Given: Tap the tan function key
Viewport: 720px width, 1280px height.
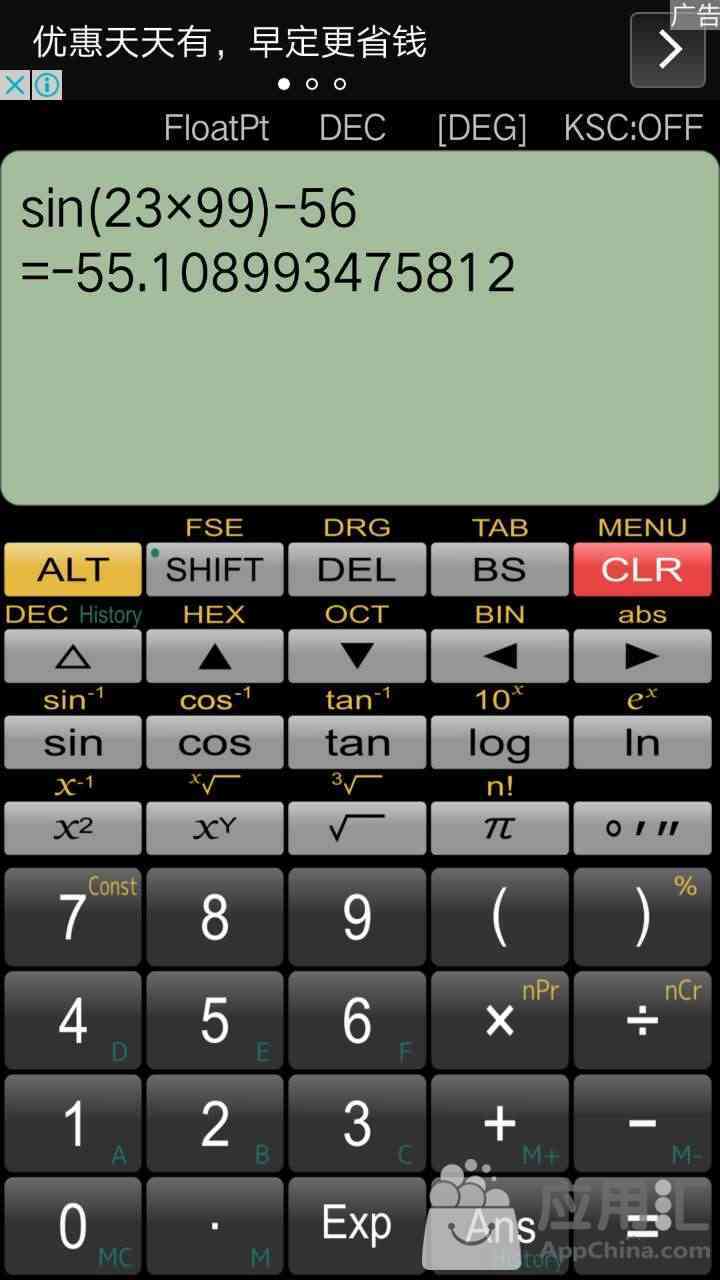Looking at the screenshot, I should pyautogui.click(x=357, y=742).
